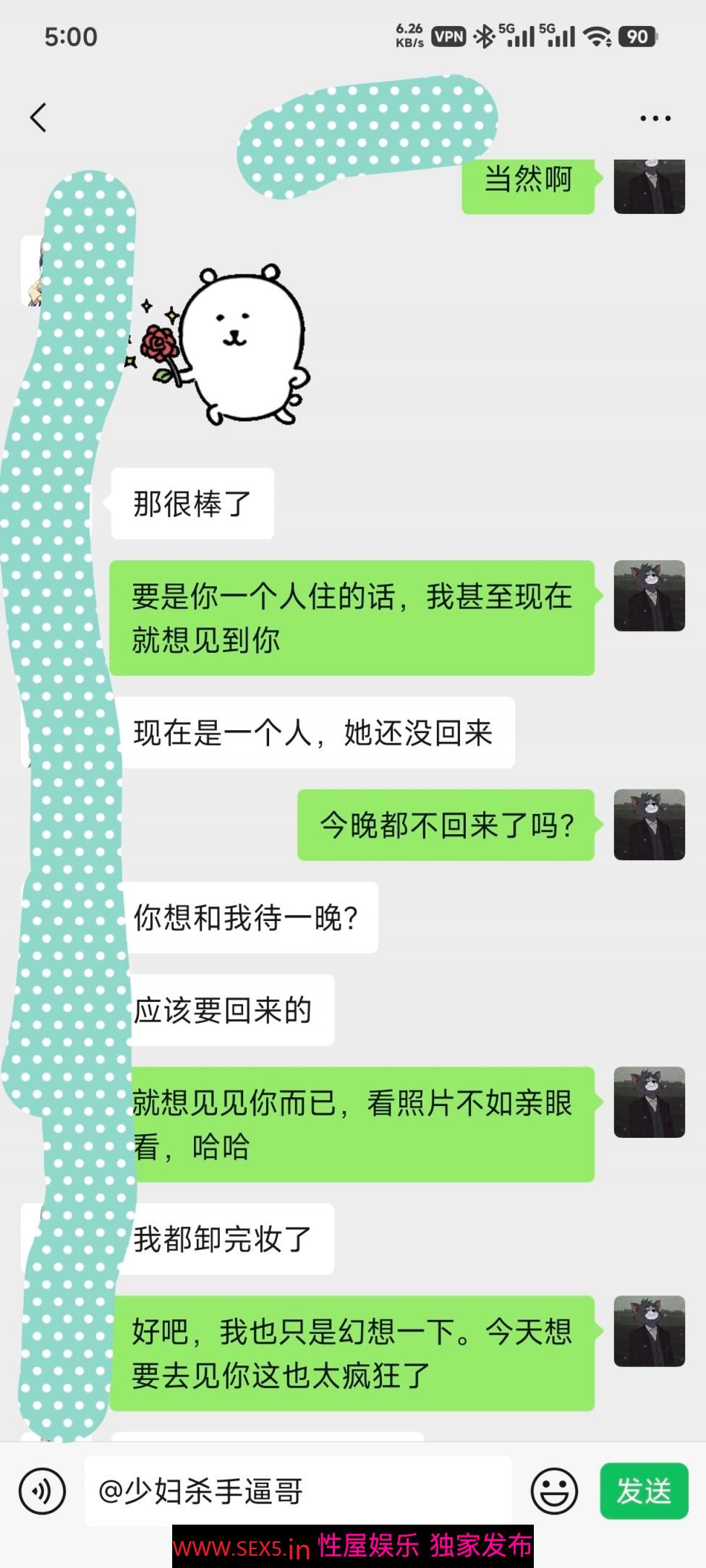
Task: Tap the green 发送 send button
Action: [x=643, y=1491]
